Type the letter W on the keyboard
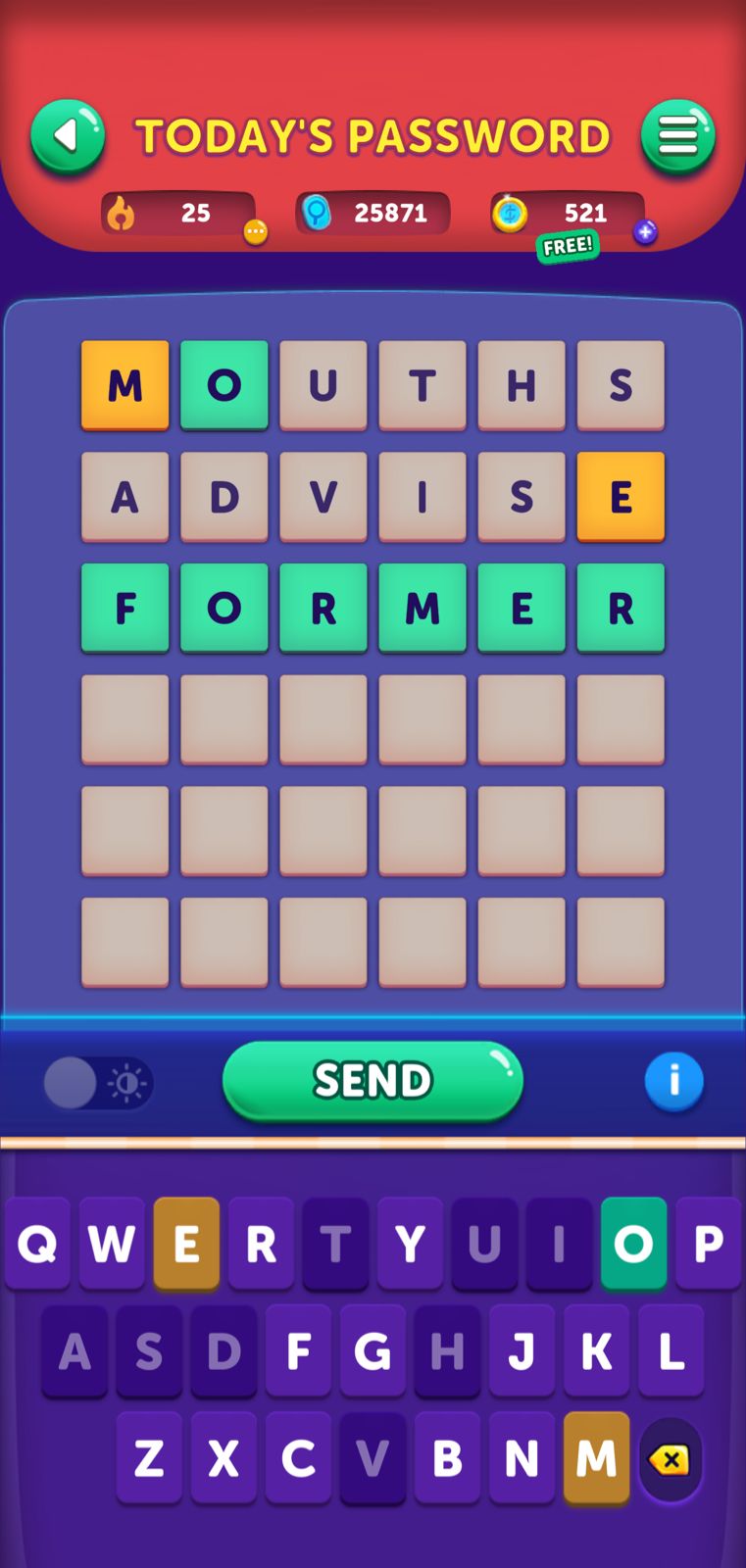Viewport: 746px width, 1568px height. [x=112, y=1244]
